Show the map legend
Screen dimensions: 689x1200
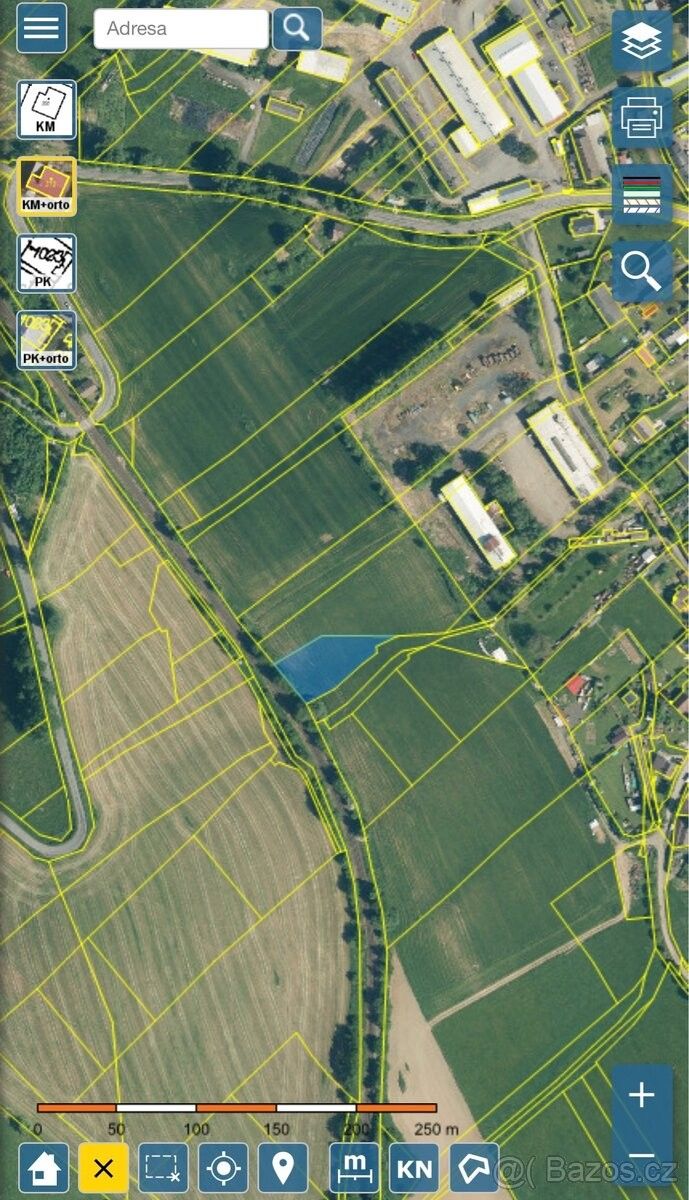tap(642, 194)
